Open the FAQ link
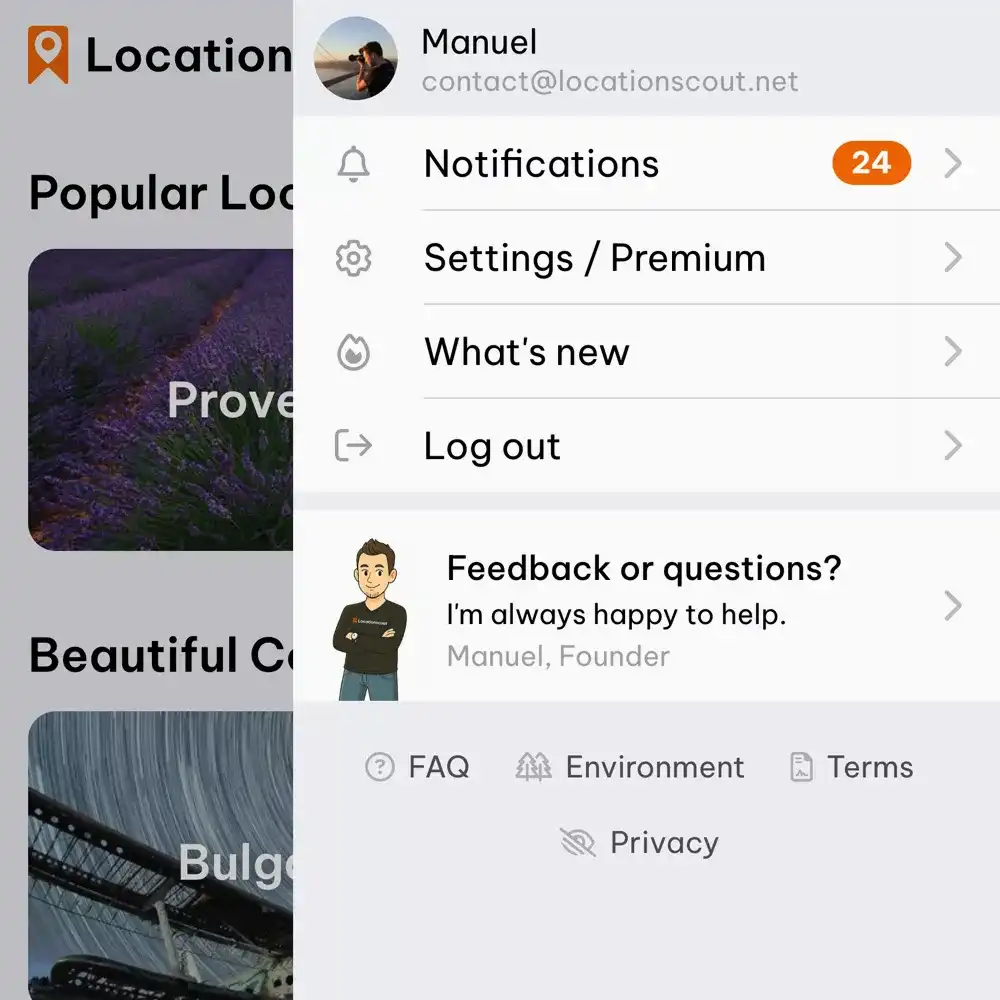Screen dimensions: 1000x1000 point(418,767)
